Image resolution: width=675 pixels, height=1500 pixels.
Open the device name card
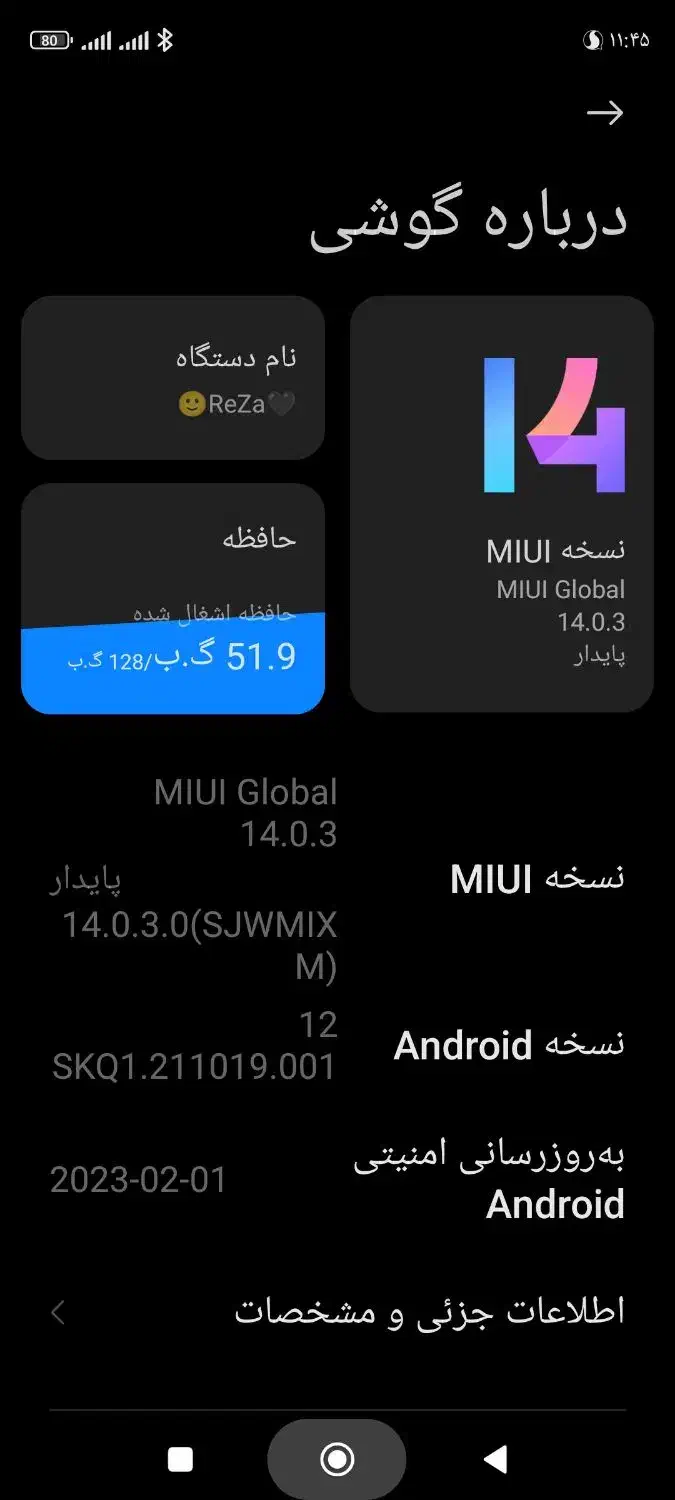[x=173, y=378]
